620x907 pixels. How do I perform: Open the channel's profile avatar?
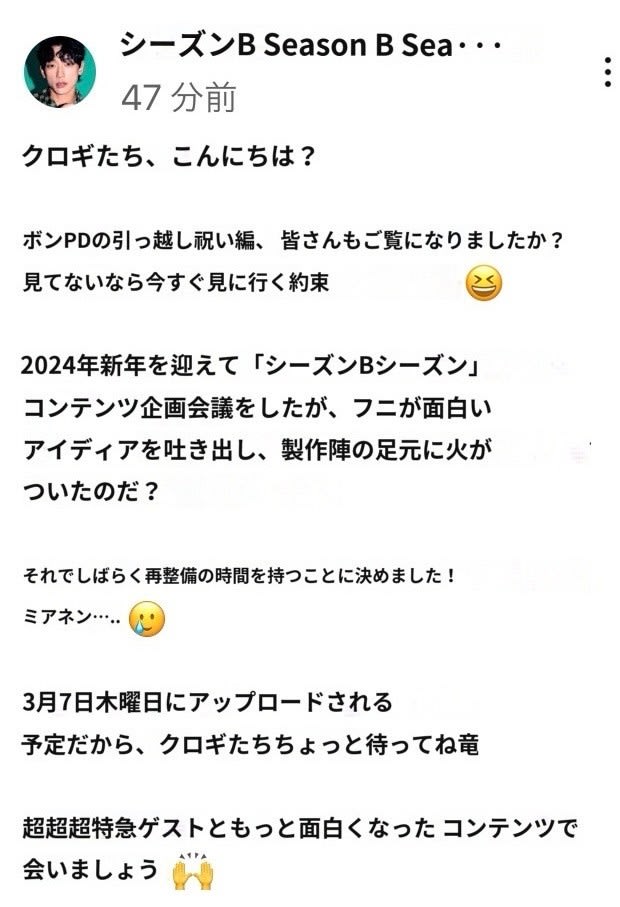click(60, 72)
